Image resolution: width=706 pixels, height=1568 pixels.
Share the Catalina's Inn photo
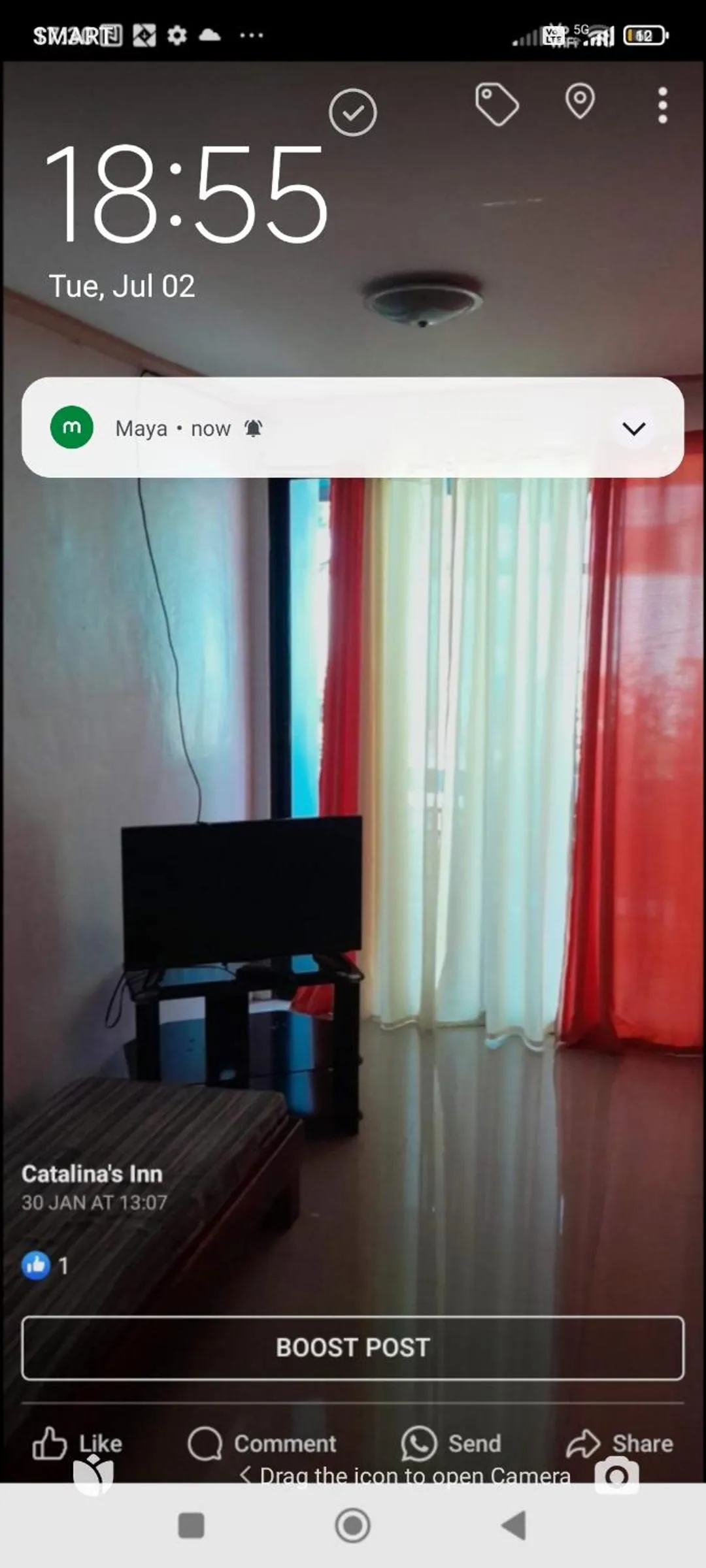[620, 1443]
